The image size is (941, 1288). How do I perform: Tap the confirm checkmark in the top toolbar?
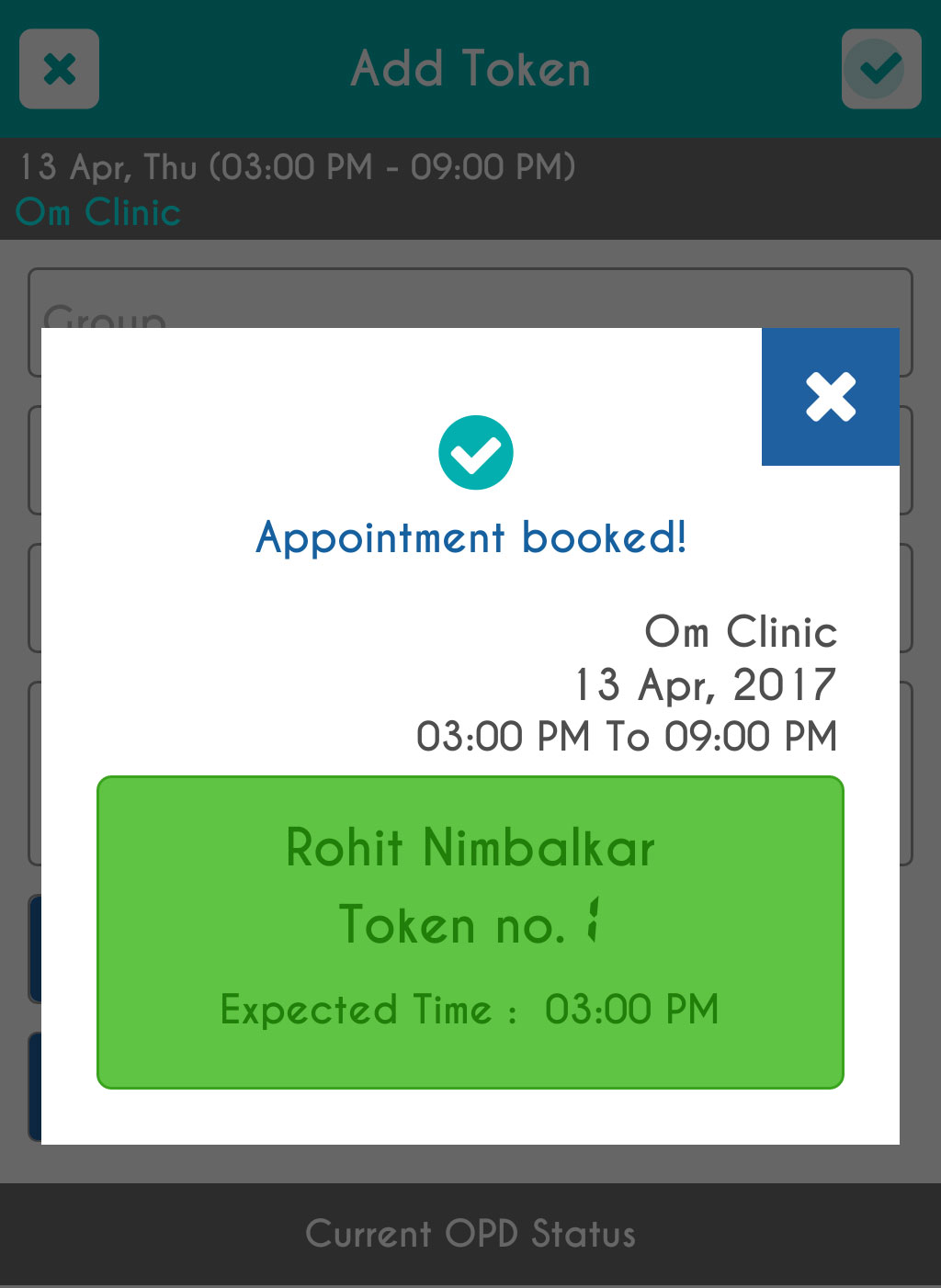[880, 69]
